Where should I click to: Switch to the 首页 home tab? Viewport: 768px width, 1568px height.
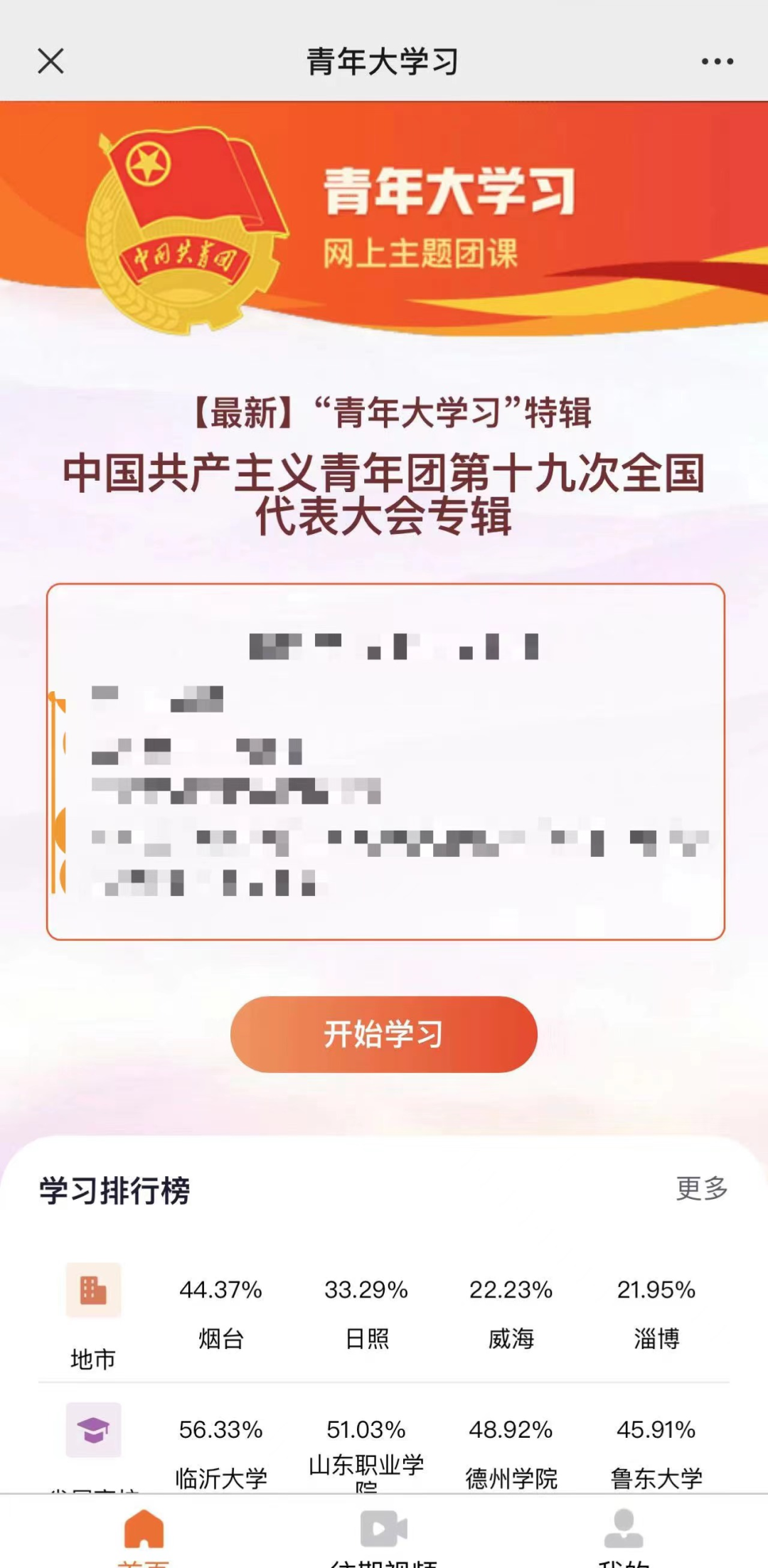(144, 1535)
